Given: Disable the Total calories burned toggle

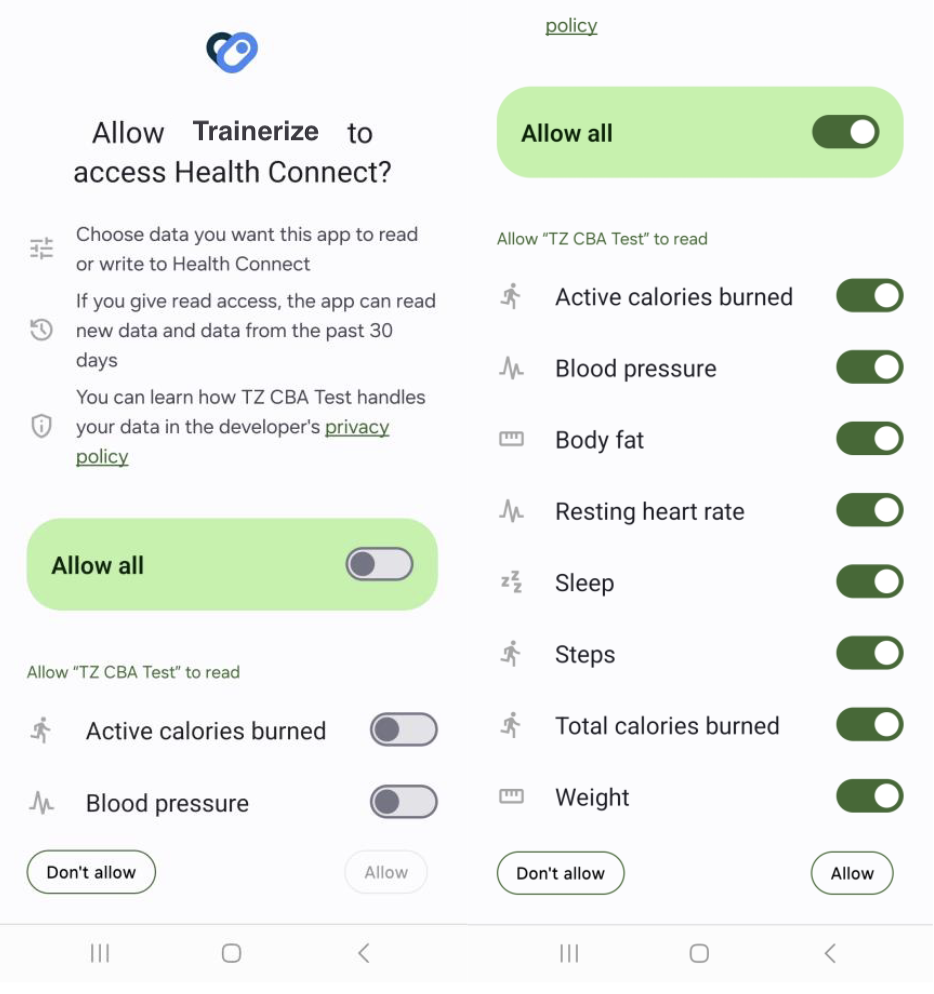Looking at the screenshot, I should (869, 725).
